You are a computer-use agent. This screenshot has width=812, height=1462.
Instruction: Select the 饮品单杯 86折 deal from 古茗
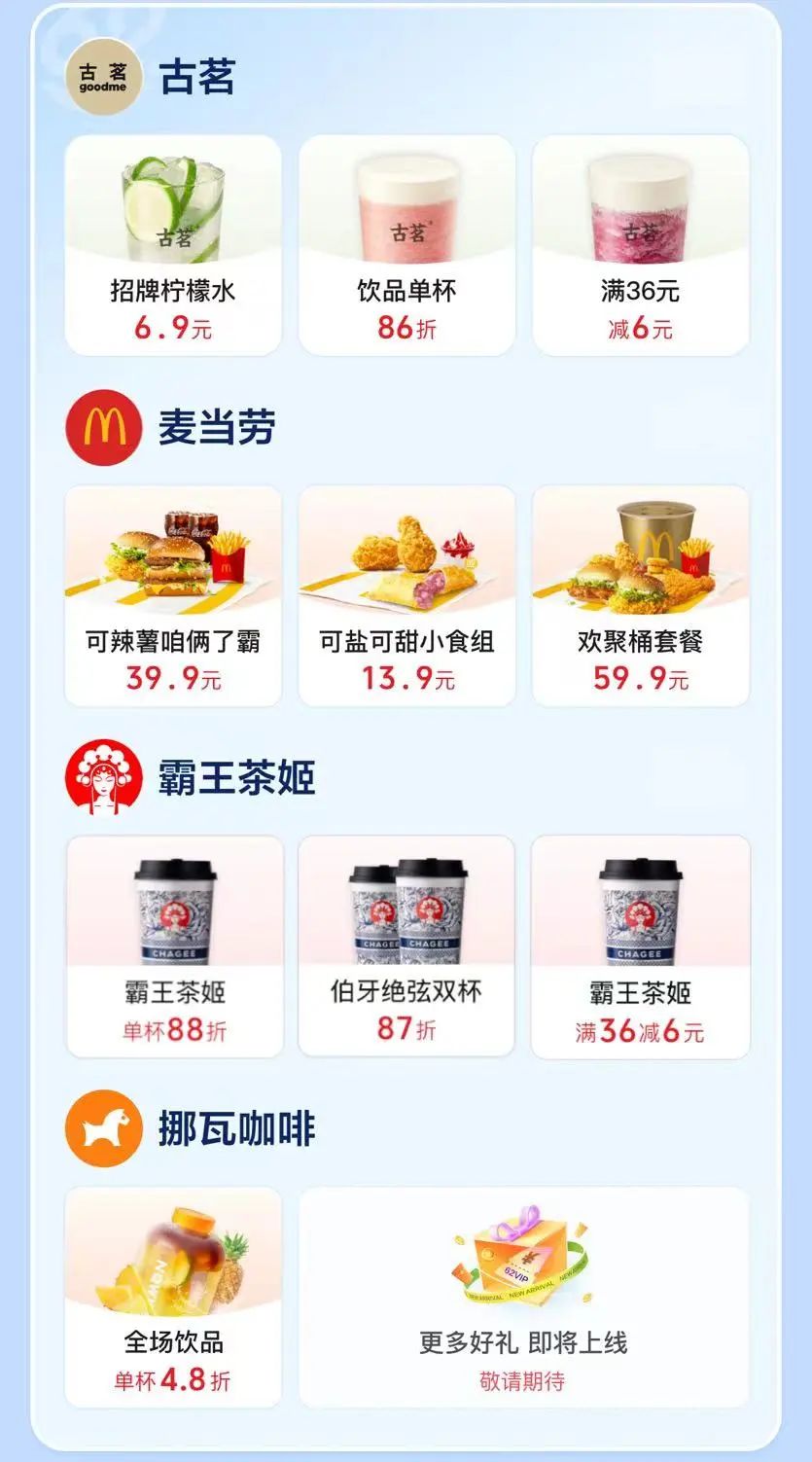coord(406,245)
